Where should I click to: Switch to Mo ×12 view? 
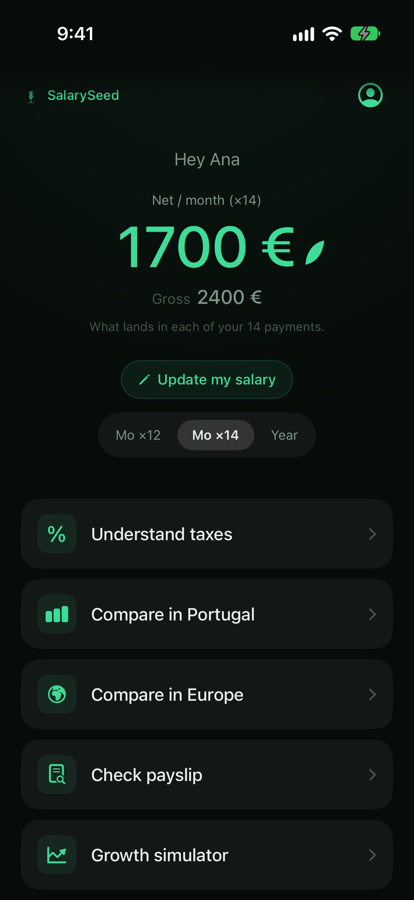[138, 435]
